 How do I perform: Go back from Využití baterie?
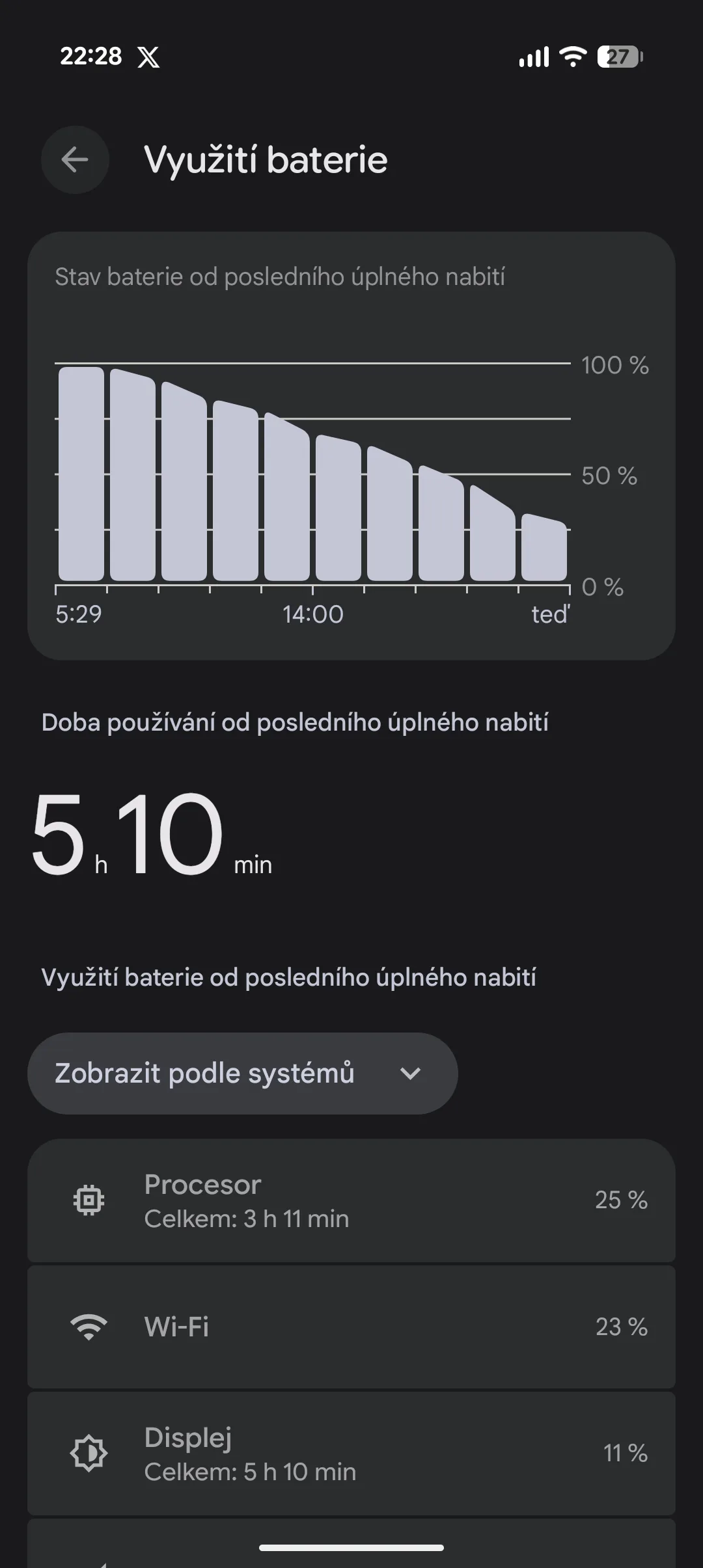pyautogui.click(x=75, y=159)
